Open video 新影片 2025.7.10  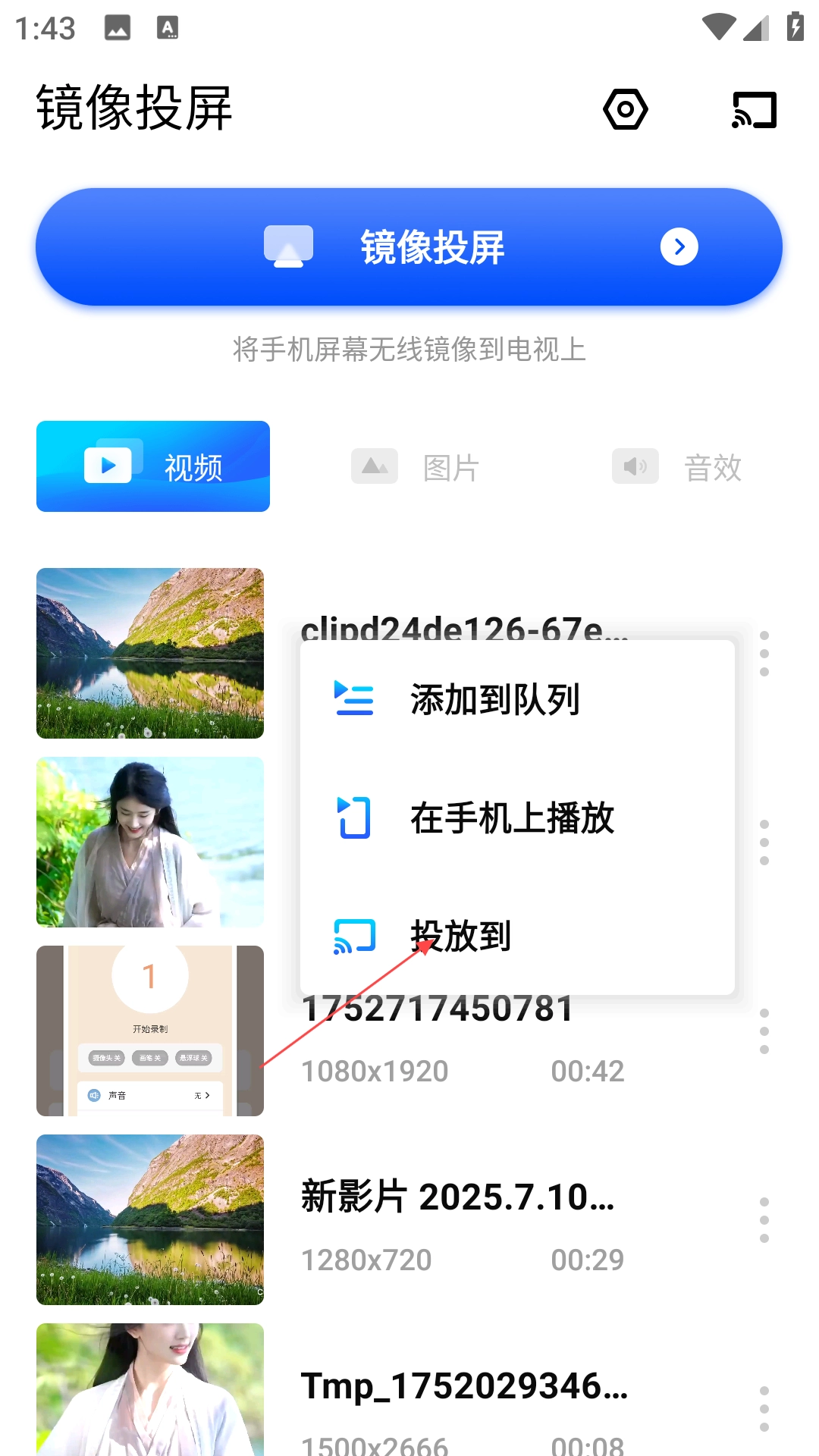tap(457, 1198)
